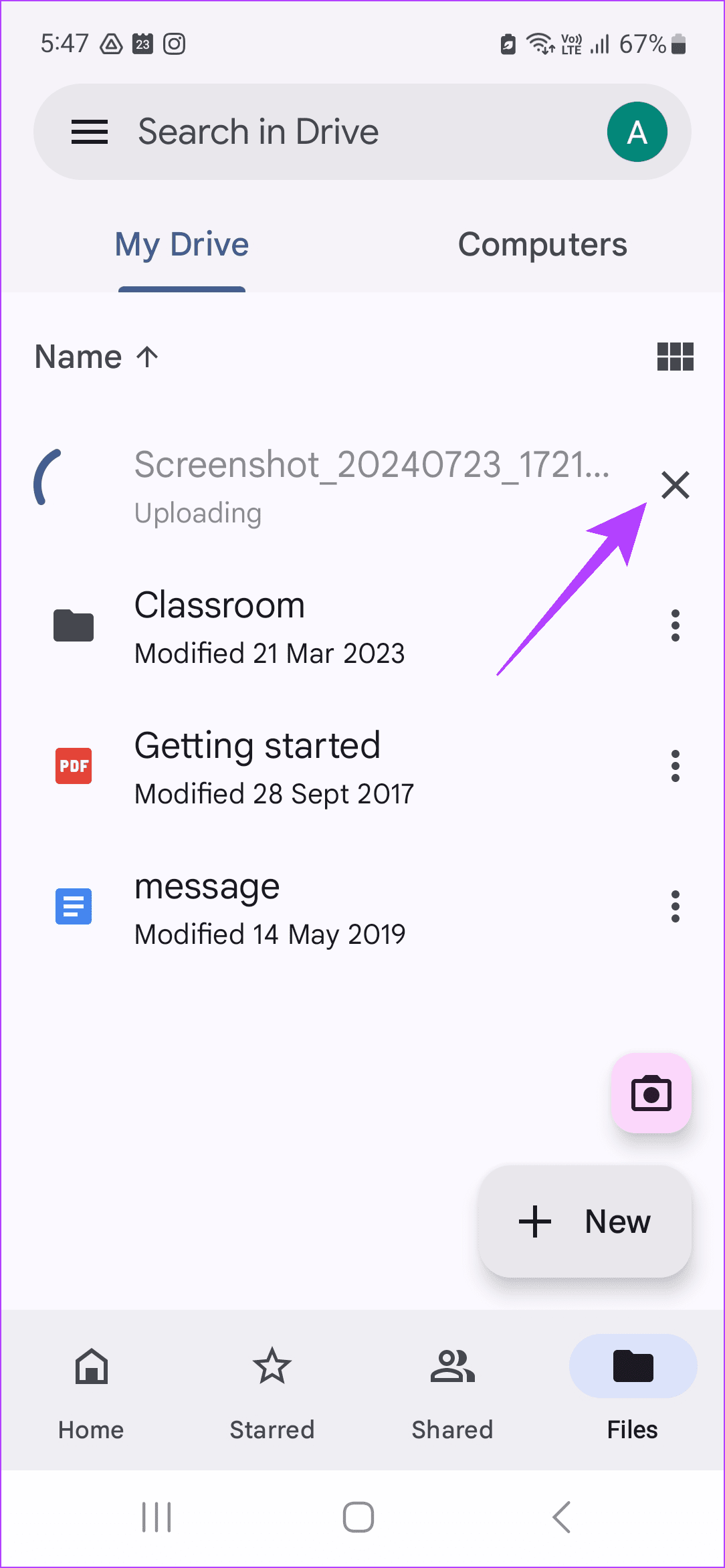Image resolution: width=725 pixels, height=1568 pixels.
Task: Open more options for Classroom
Action: point(675,626)
